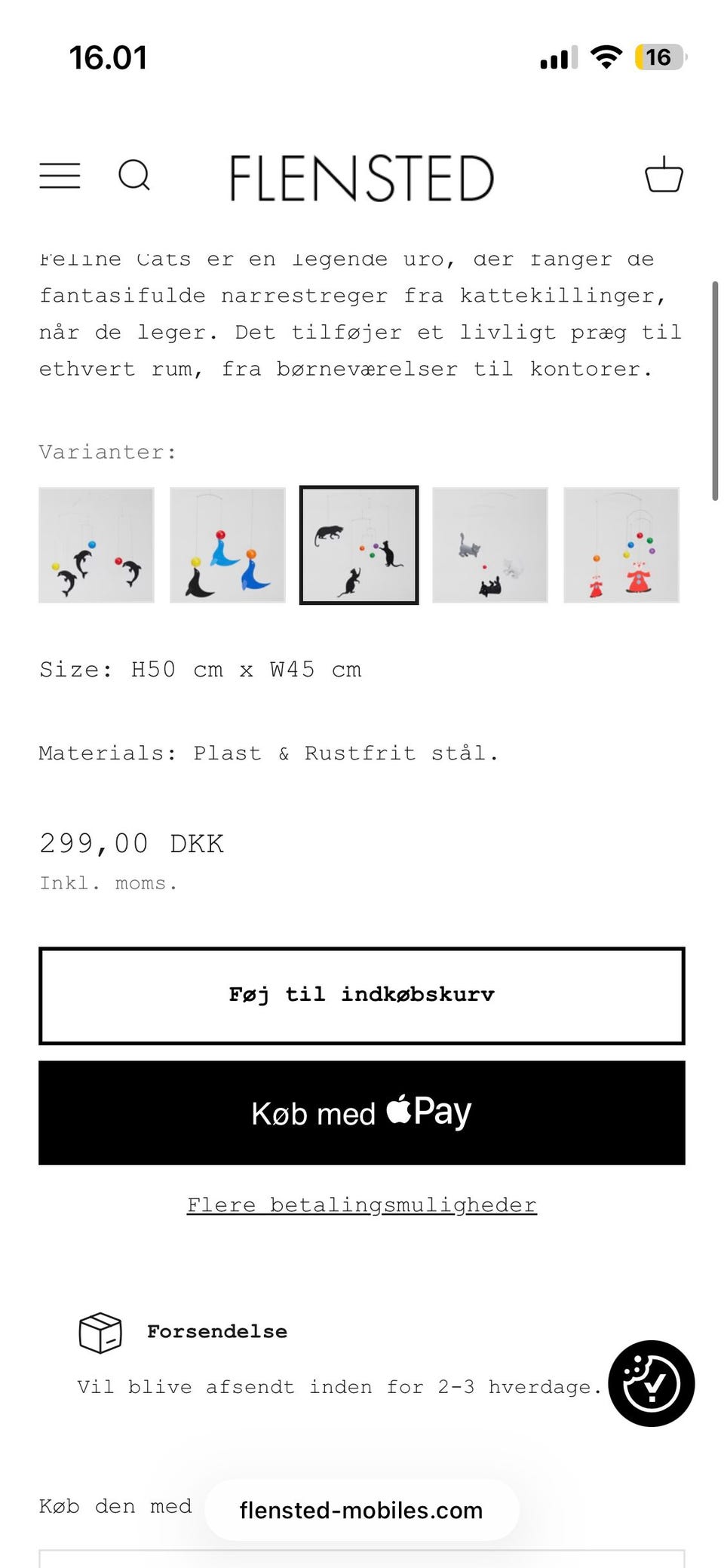Click the Wi-Fi indicator in the status bar
The height and width of the screenshot is (1568, 724).
click(x=606, y=56)
